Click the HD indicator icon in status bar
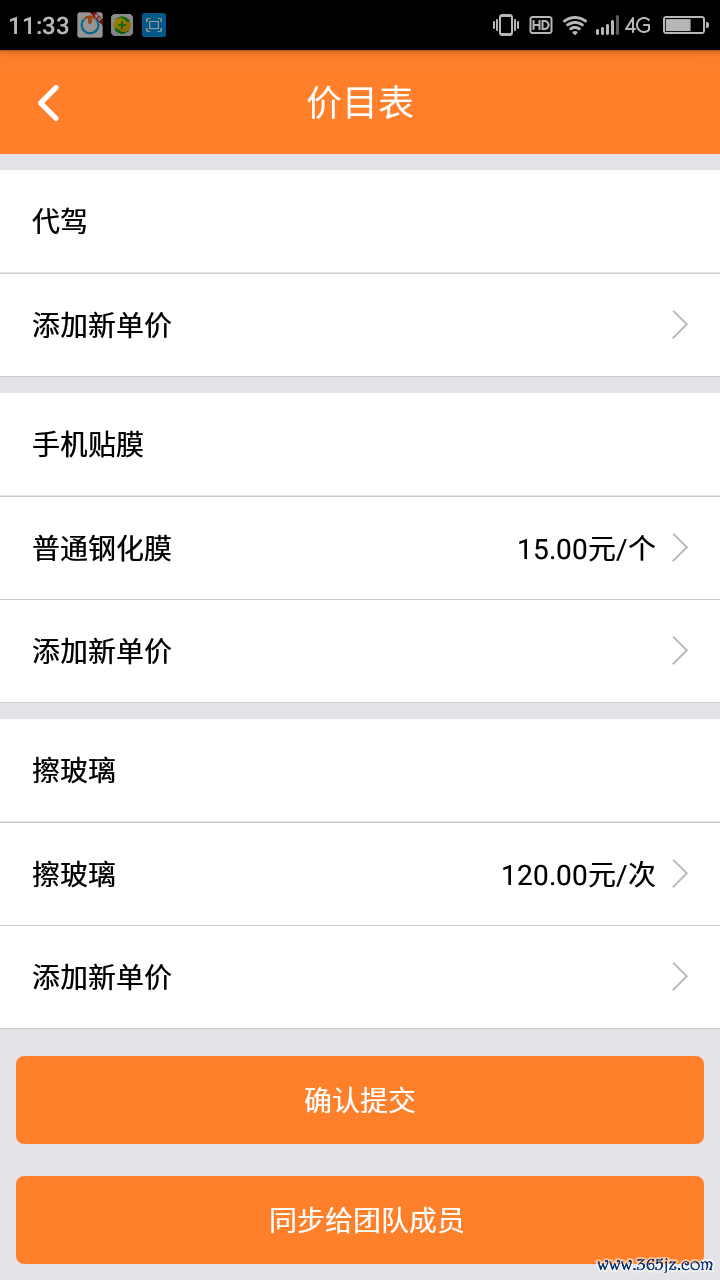The height and width of the screenshot is (1280, 720). tap(539, 24)
